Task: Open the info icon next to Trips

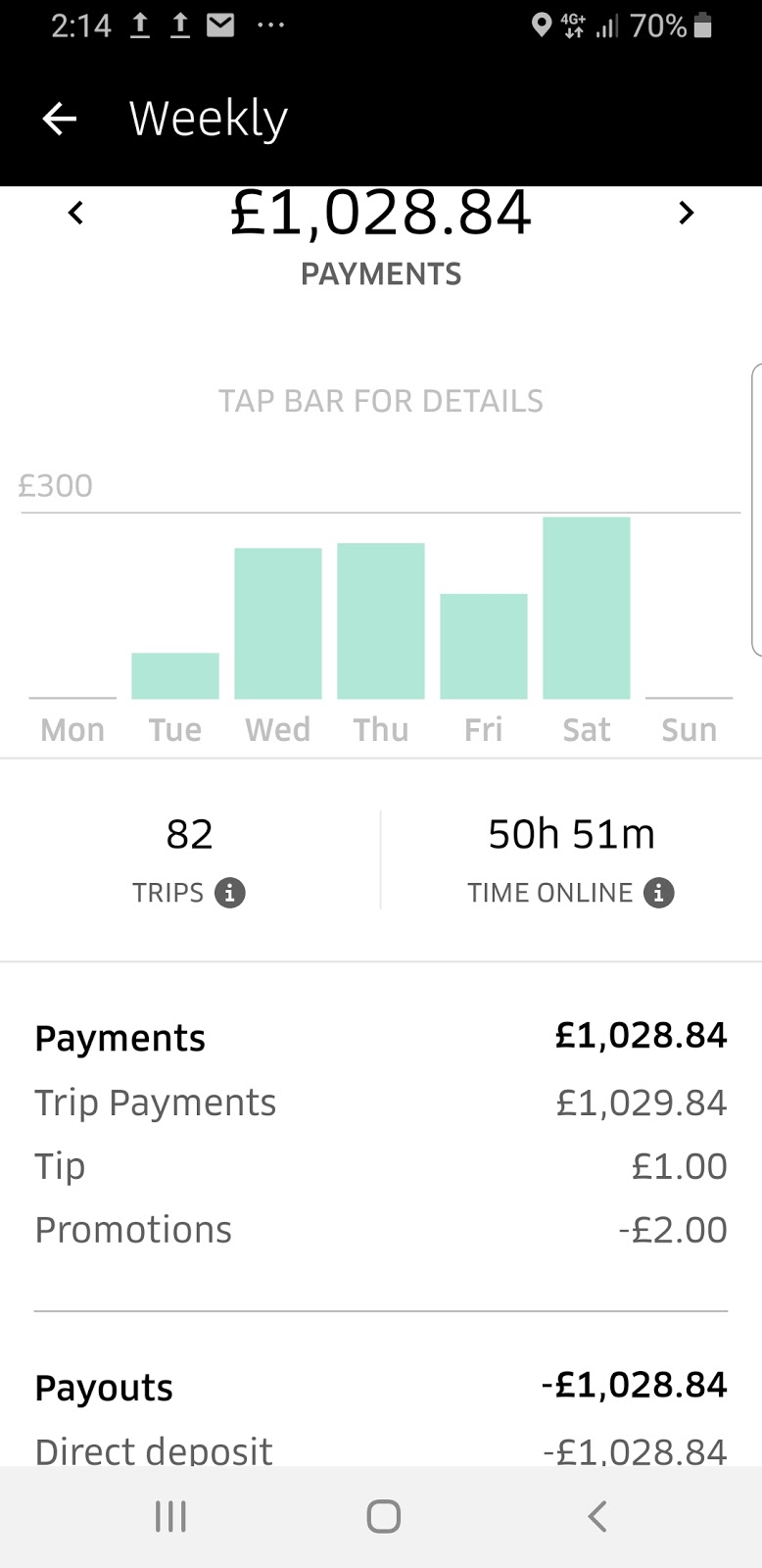Action: [x=230, y=893]
